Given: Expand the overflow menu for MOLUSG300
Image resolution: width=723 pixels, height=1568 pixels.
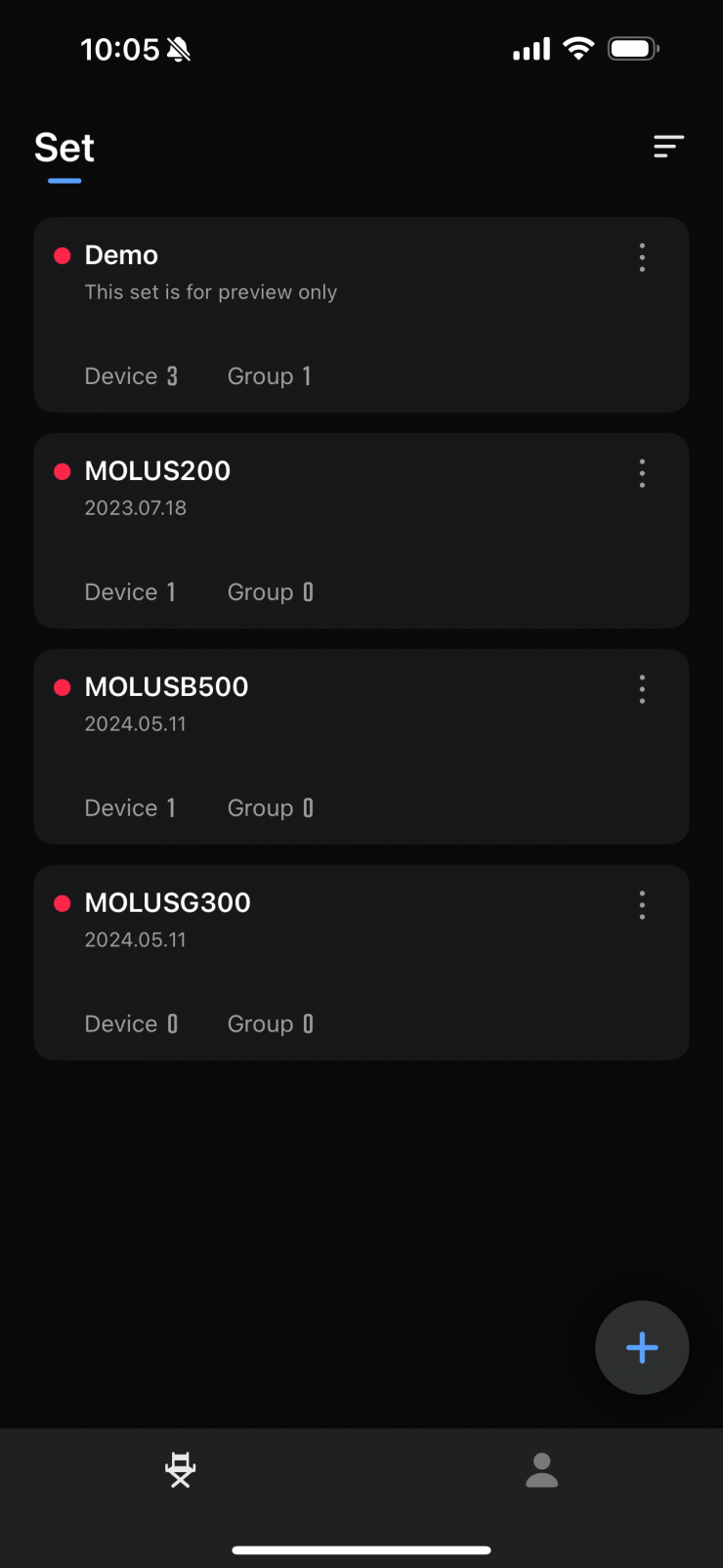Looking at the screenshot, I should (642, 905).
